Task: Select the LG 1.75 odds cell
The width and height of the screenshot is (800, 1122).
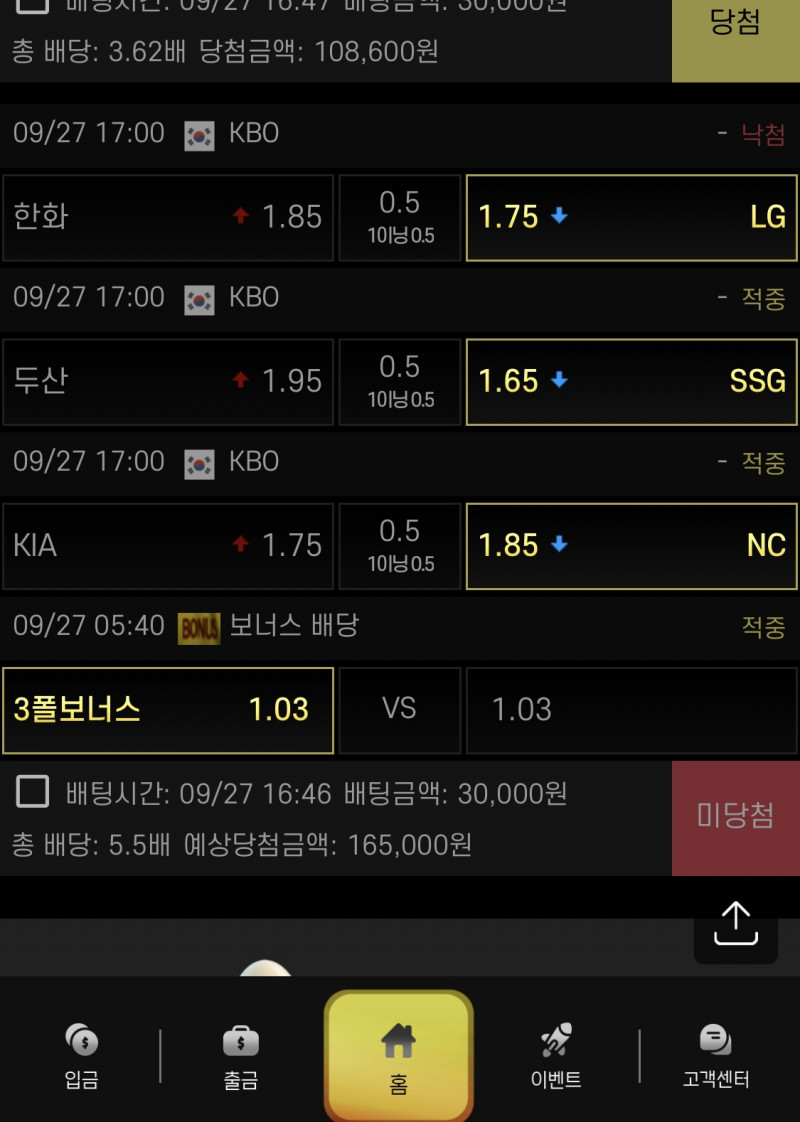Action: tap(631, 217)
